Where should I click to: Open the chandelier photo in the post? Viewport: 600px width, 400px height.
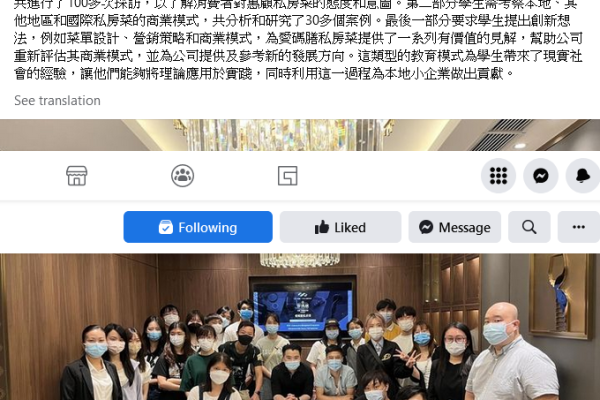click(300, 135)
